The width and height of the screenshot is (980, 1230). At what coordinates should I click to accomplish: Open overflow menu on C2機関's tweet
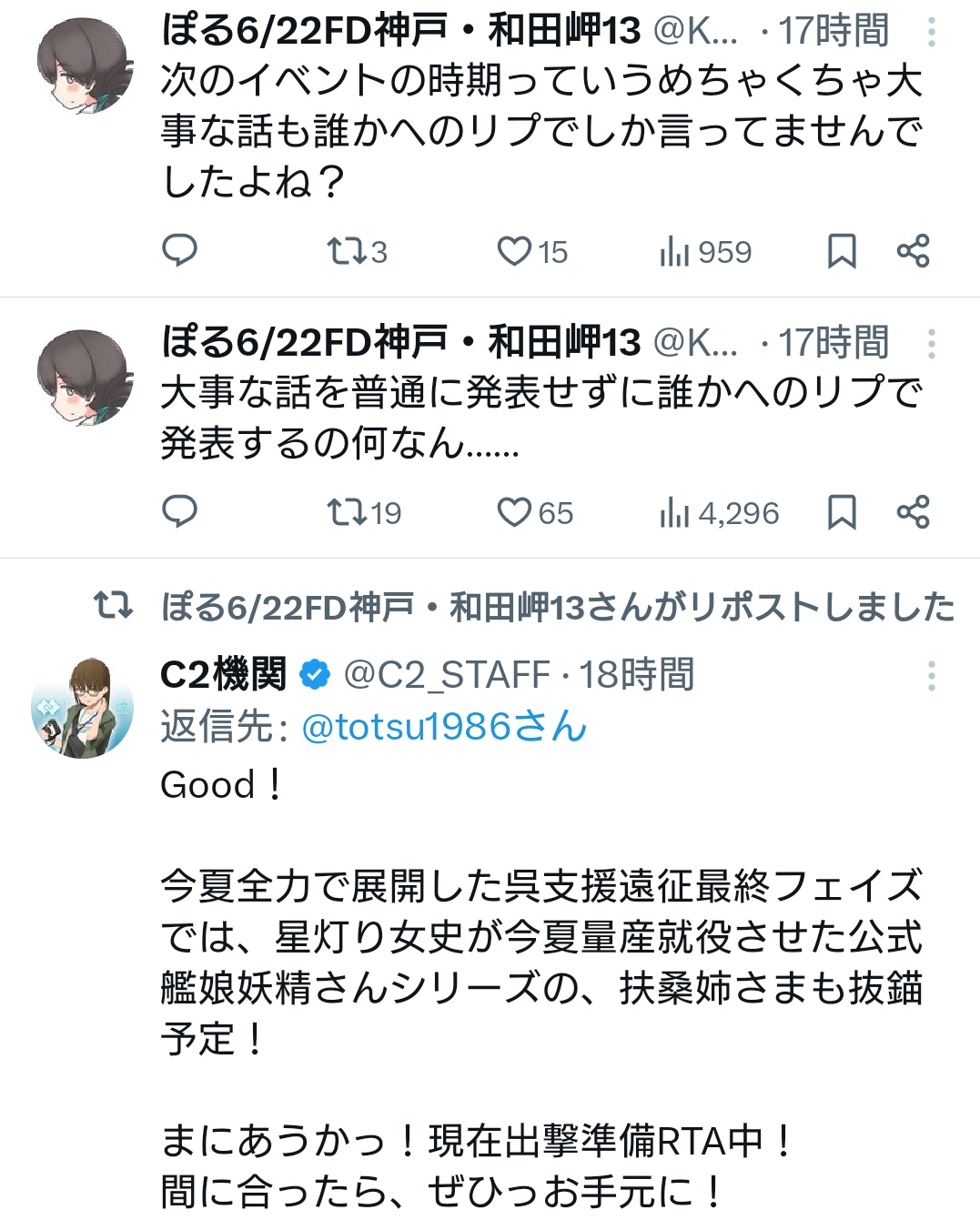tap(931, 676)
